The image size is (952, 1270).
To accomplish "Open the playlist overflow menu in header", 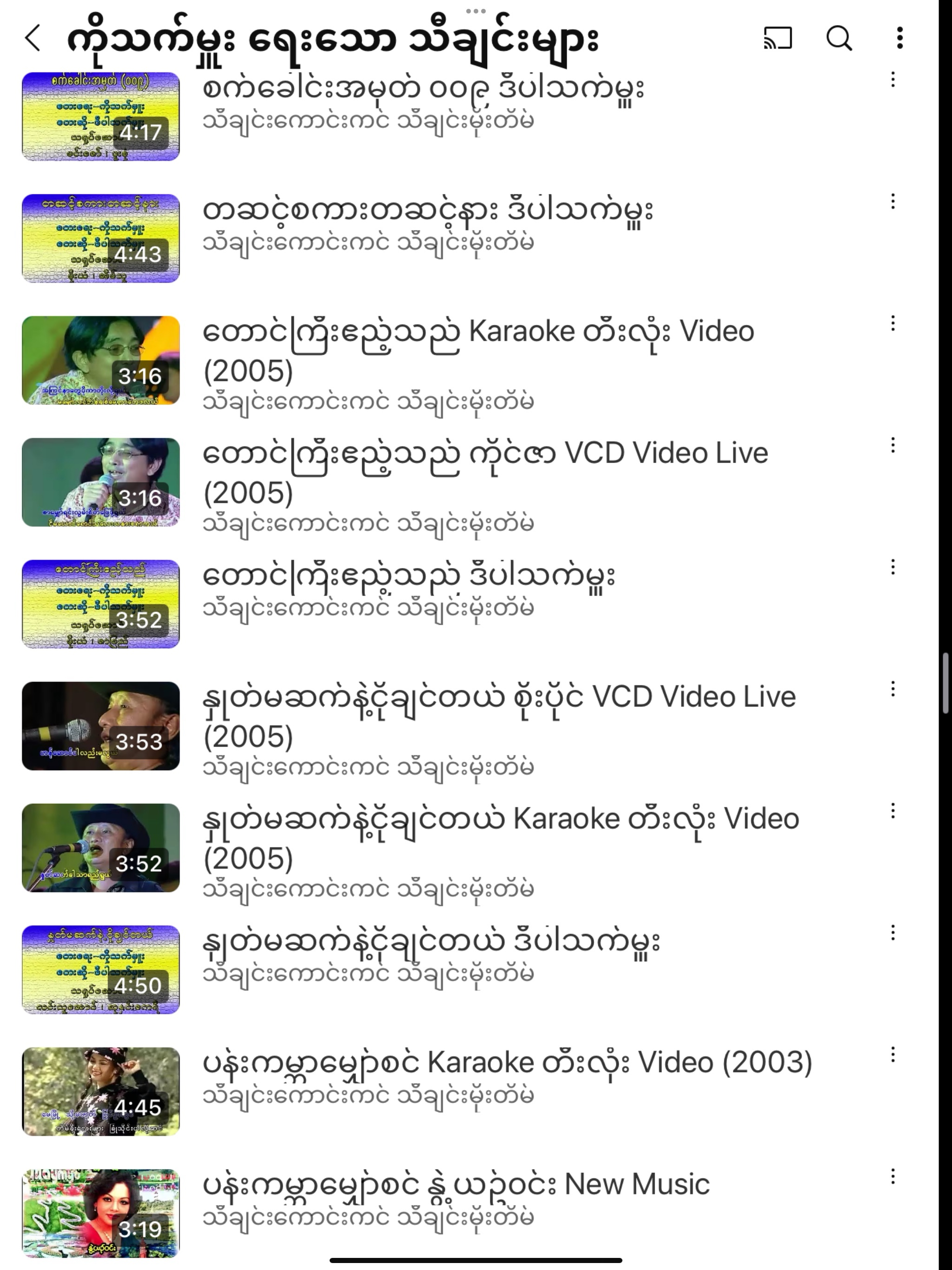I will coord(900,39).
